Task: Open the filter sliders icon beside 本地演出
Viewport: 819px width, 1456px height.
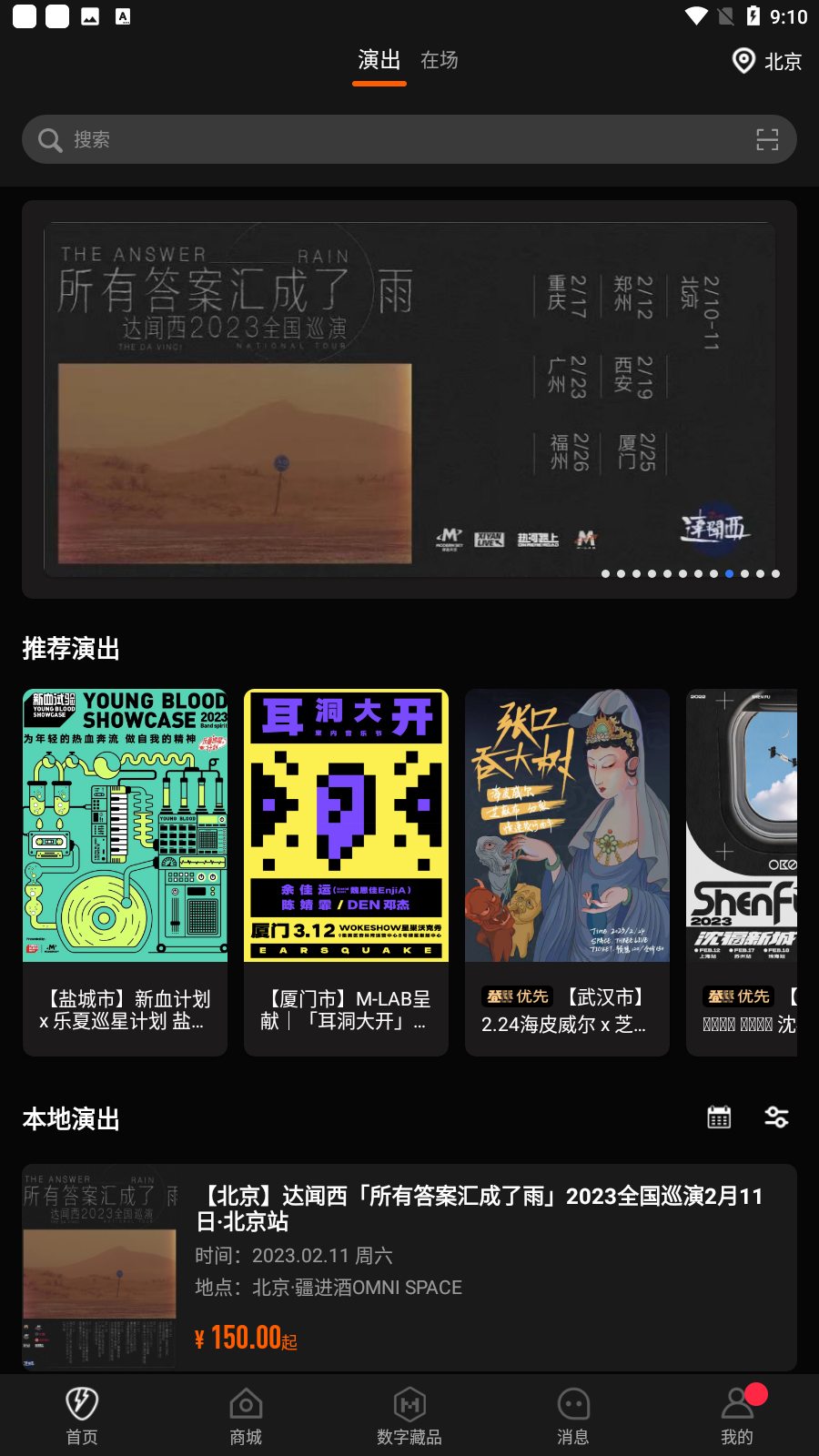Action: click(x=775, y=1116)
